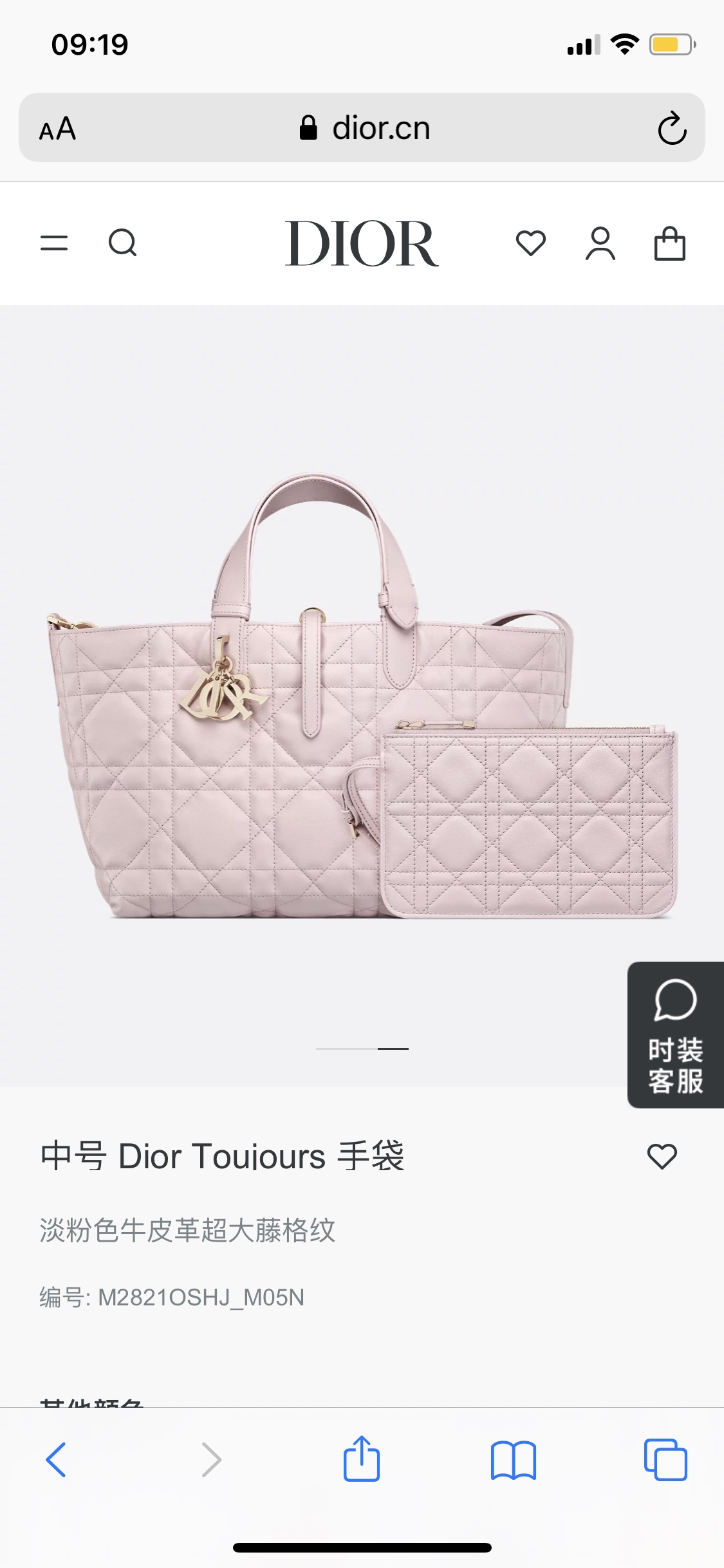The height and width of the screenshot is (1568, 724).
Task: Open the hamburger menu
Action: coord(54,243)
